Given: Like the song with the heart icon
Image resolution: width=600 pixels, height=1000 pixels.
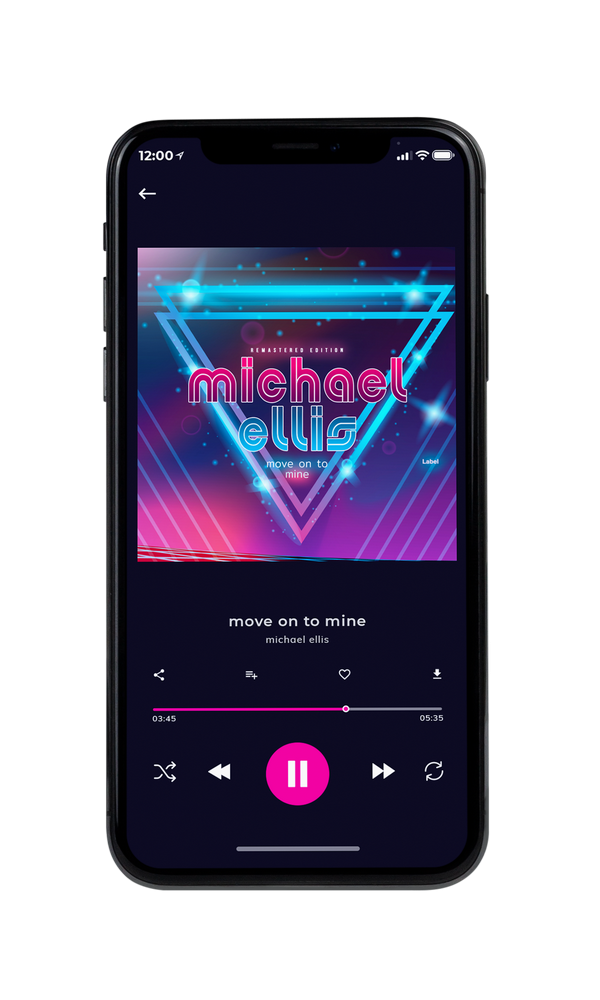Looking at the screenshot, I should 344,674.
